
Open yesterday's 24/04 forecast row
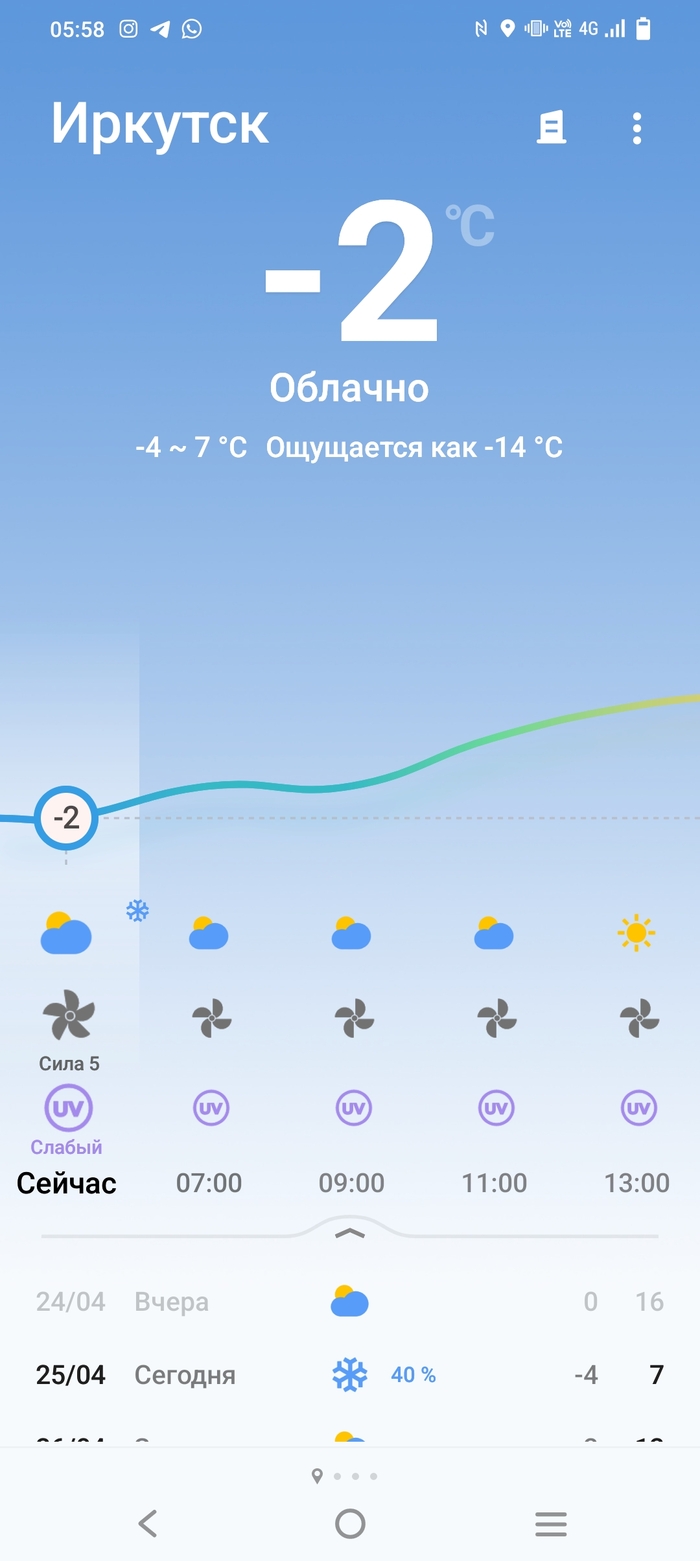pyautogui.click(x=349, y=1302)
